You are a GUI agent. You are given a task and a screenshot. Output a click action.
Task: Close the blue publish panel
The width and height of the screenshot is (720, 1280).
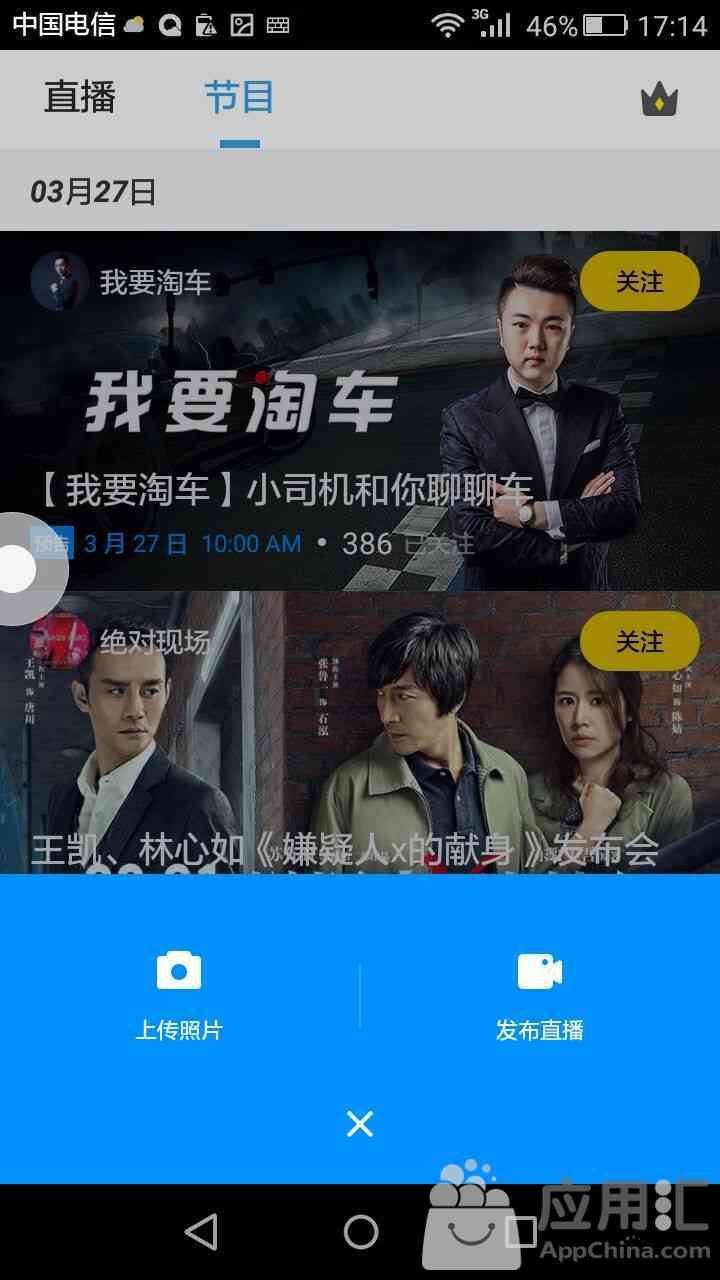tap(360, 1124)
